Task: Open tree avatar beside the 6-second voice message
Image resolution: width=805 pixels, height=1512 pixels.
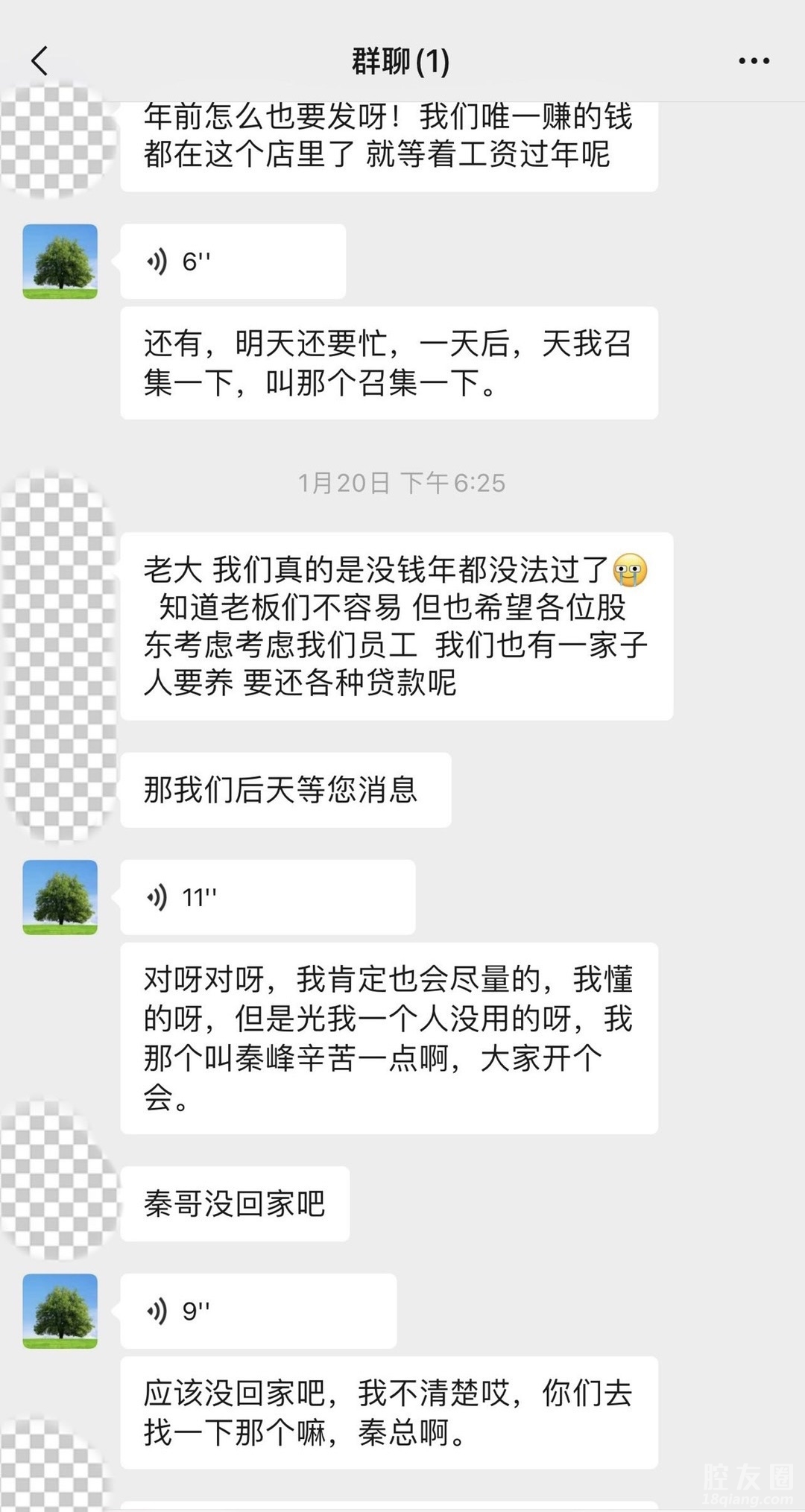Action: point(60,262)
